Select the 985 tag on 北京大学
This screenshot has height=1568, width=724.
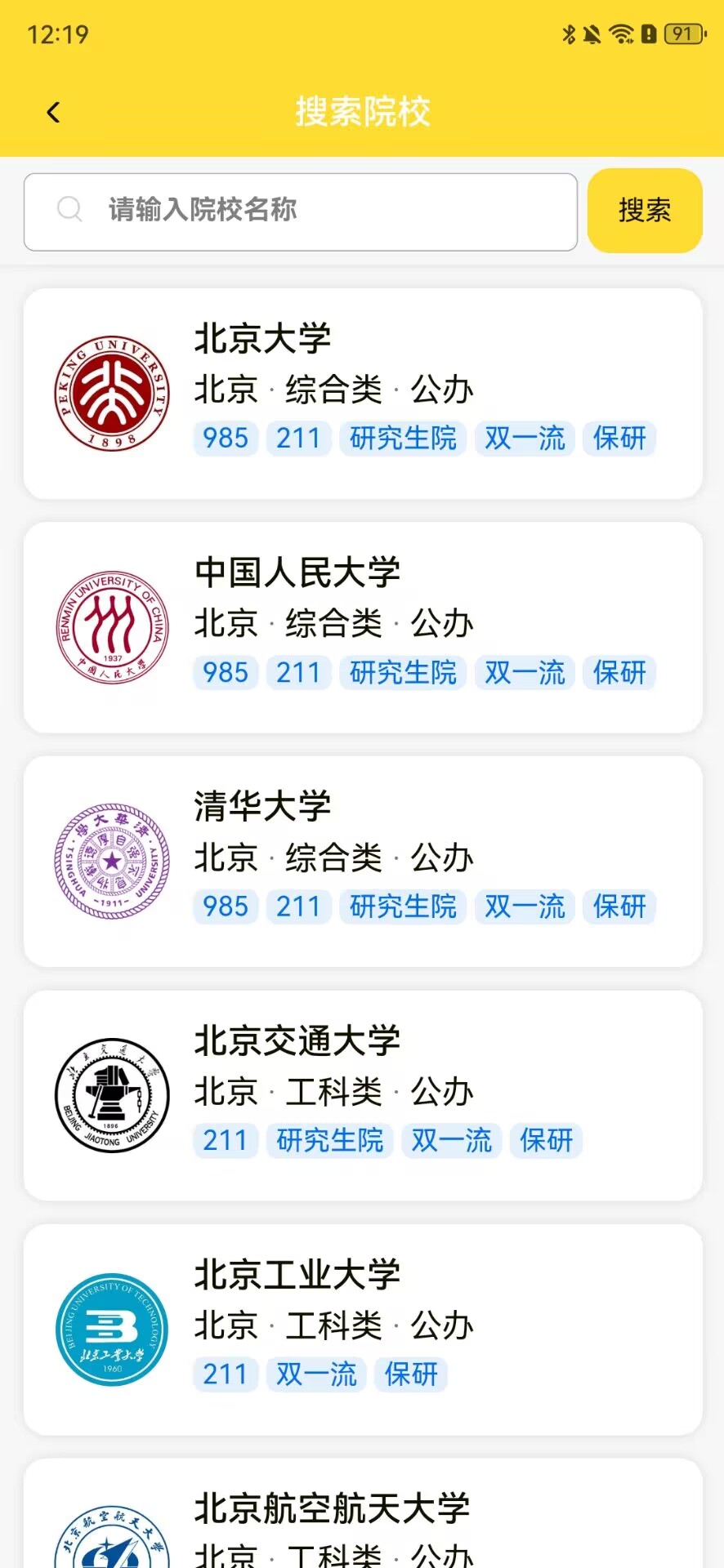pos(225,439)
